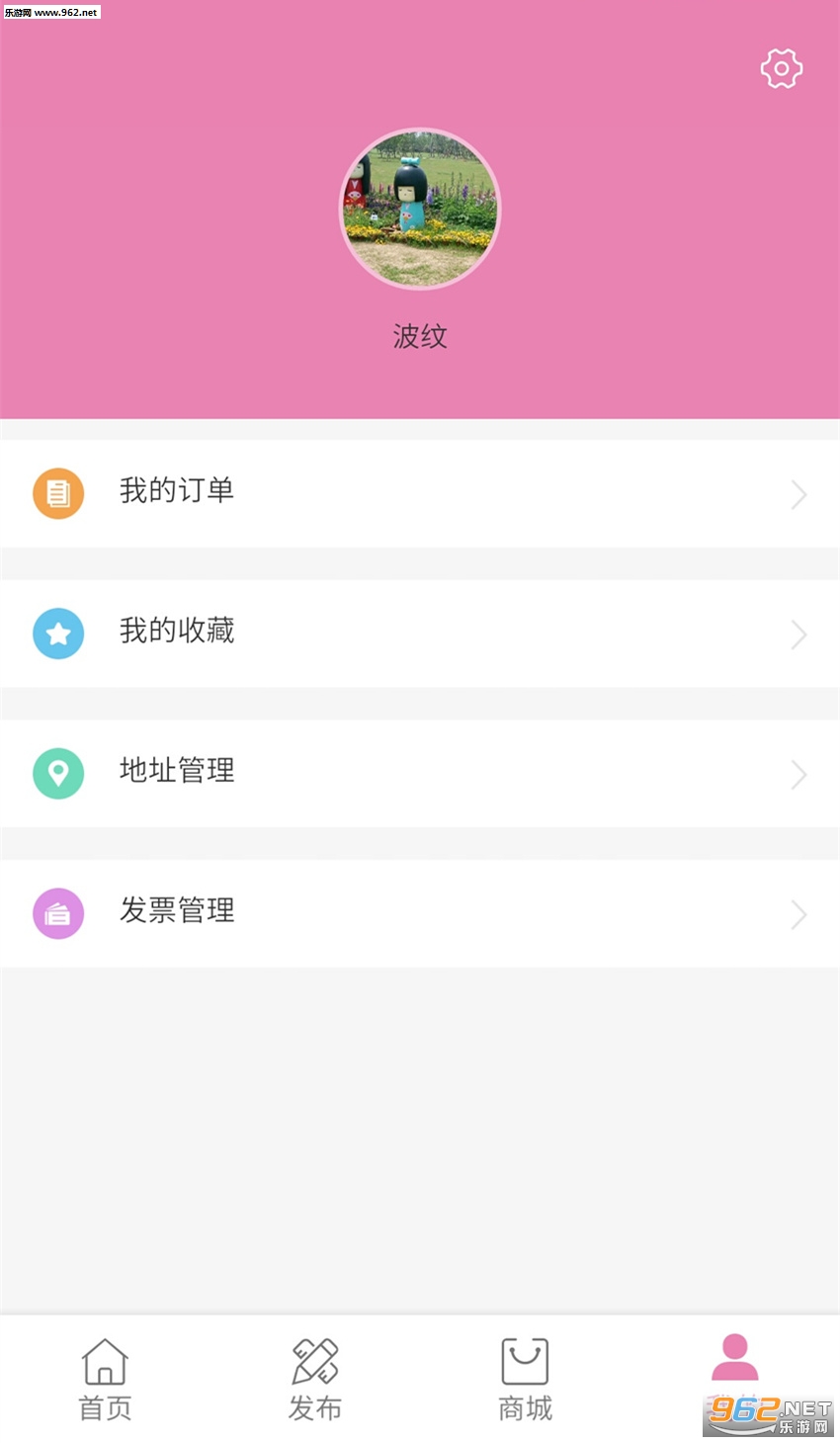Go to 地址管理 (Address Management)
Viewport: 840px width, 1443px height.
click(x=419, y=773)
